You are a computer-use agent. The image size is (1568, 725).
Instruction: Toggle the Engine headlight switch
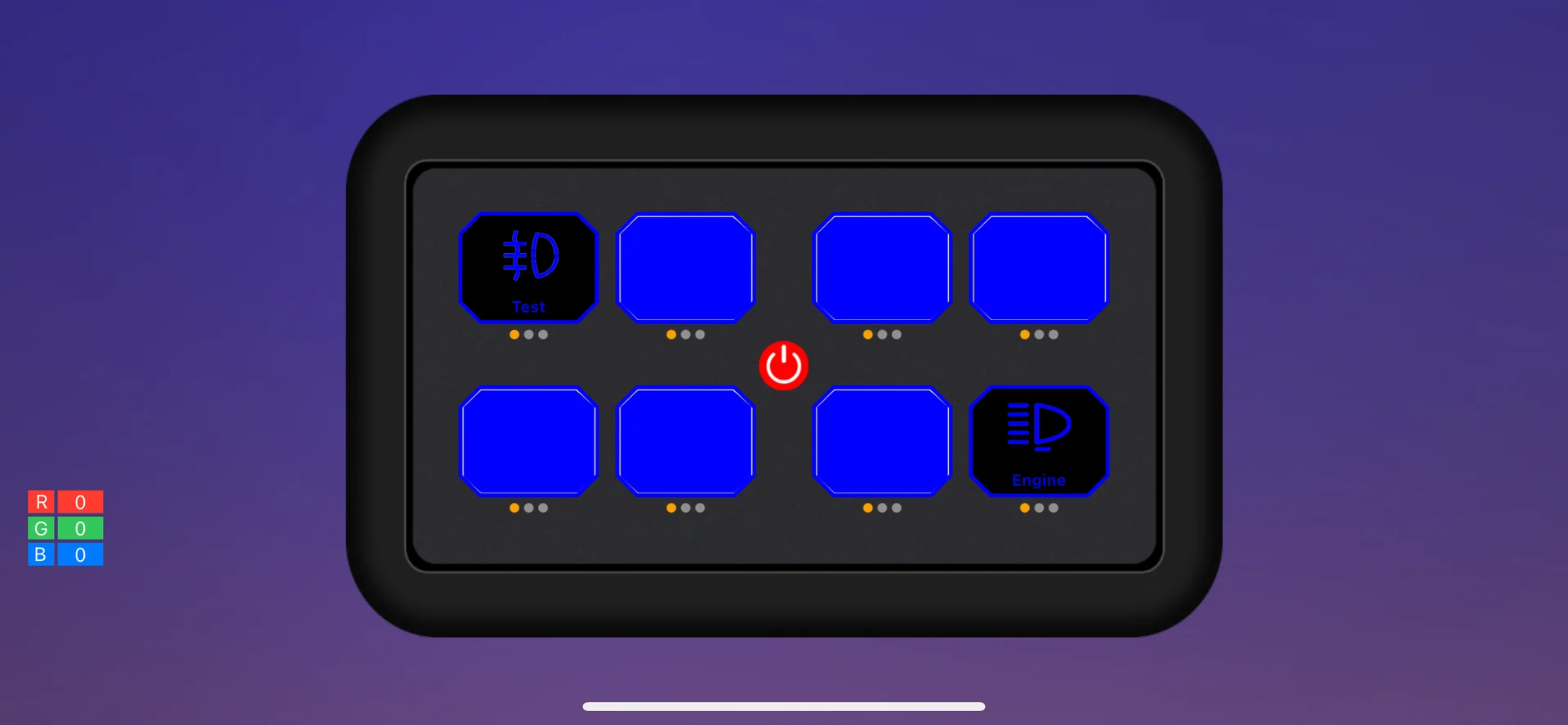point(1038,441)
